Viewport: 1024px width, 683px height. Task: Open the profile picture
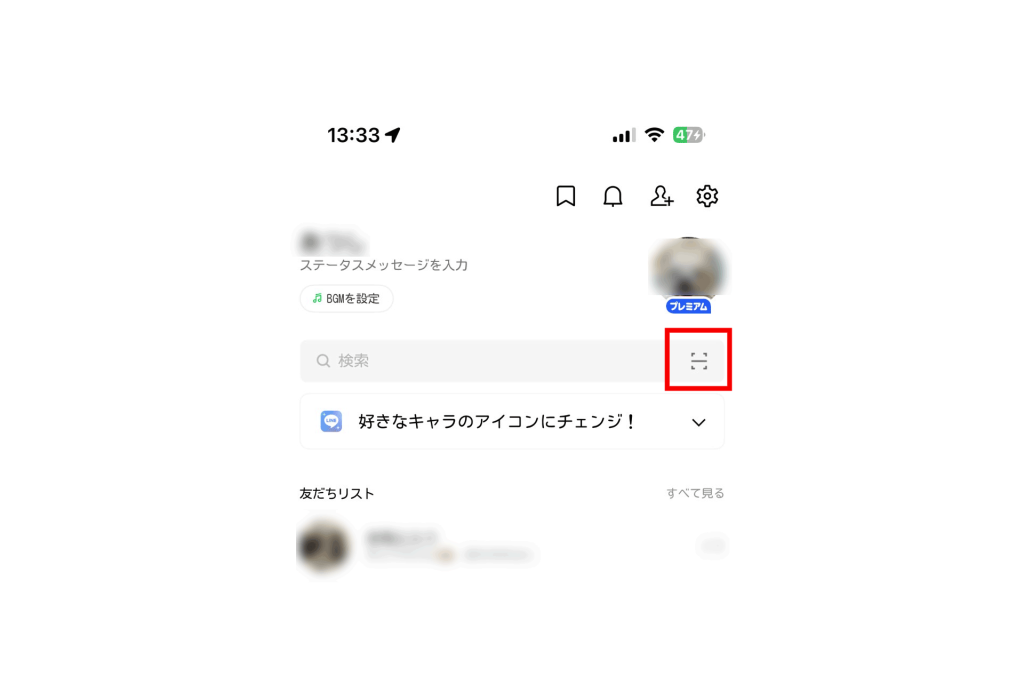(687, 268)
